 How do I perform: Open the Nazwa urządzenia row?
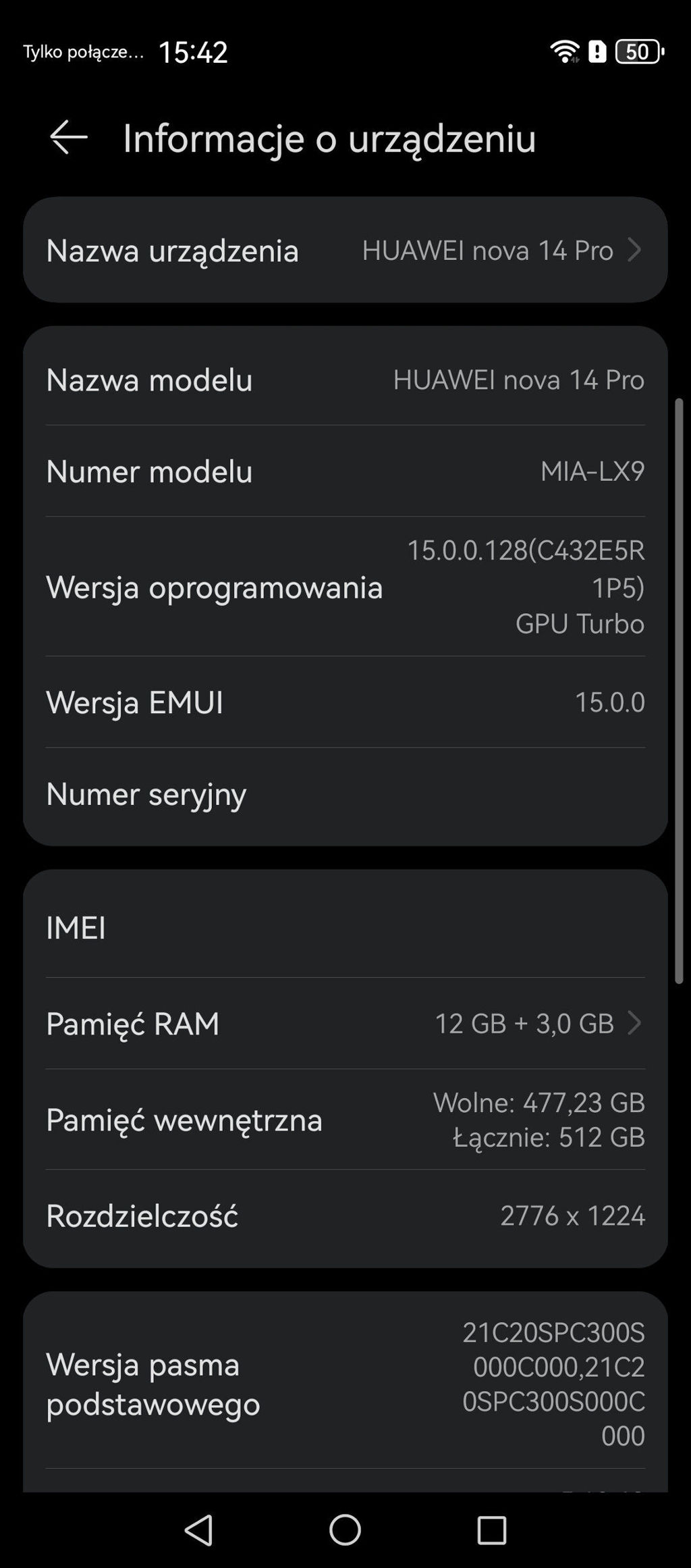tap(345, 250)
